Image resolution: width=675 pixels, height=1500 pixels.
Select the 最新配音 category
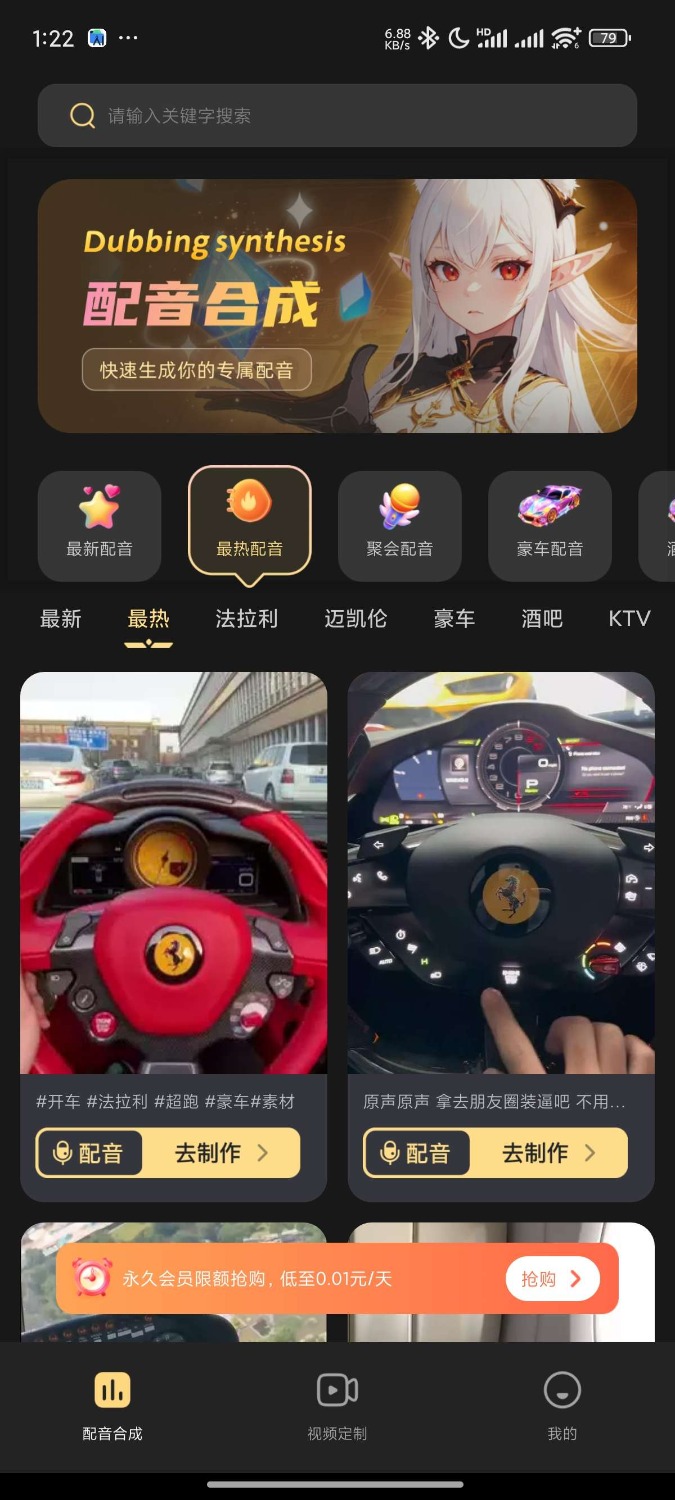click(x=99, y=525)
